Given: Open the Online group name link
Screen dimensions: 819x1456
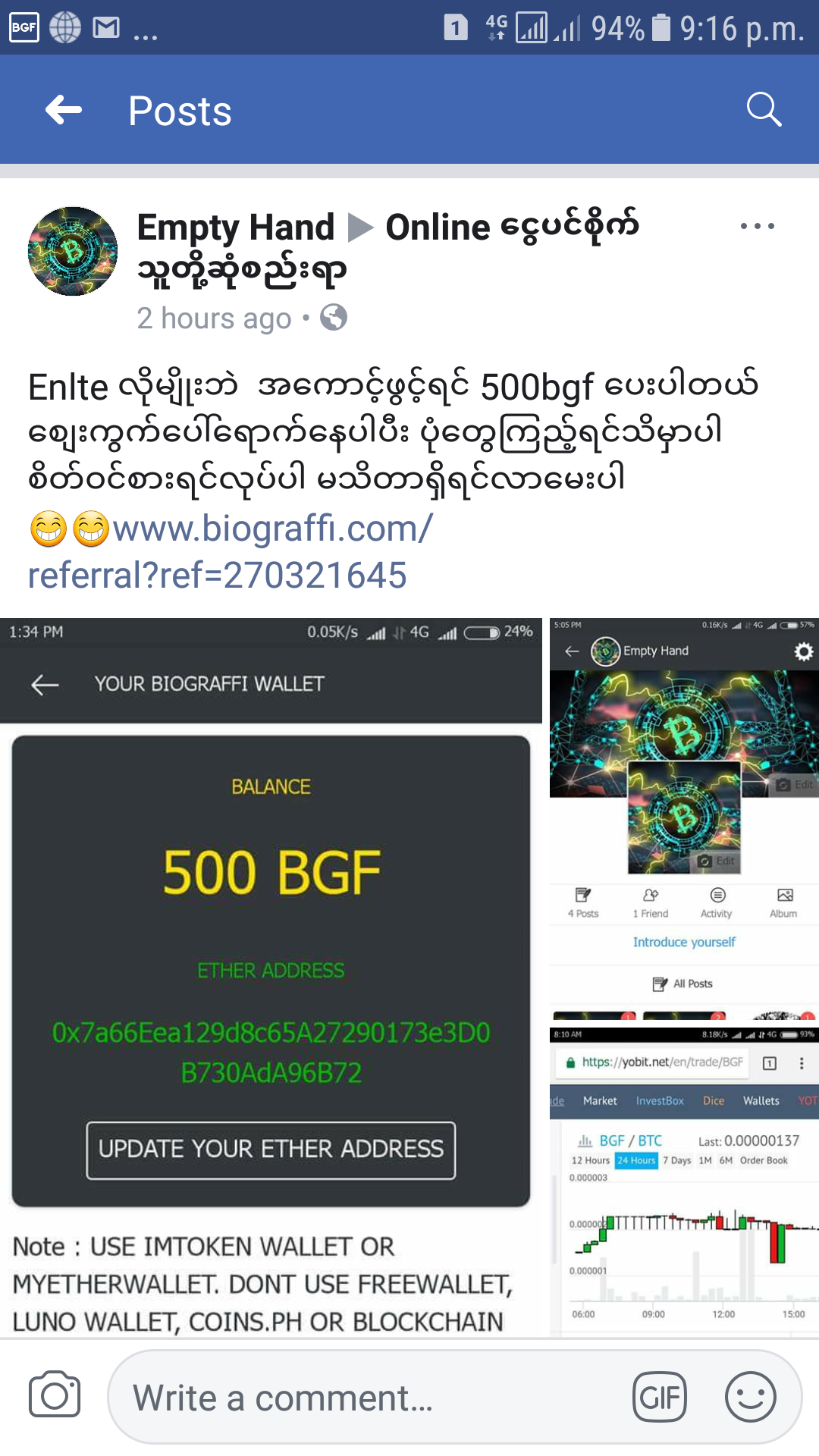Looking at the screenshot, I should click(x=387, y=248).
